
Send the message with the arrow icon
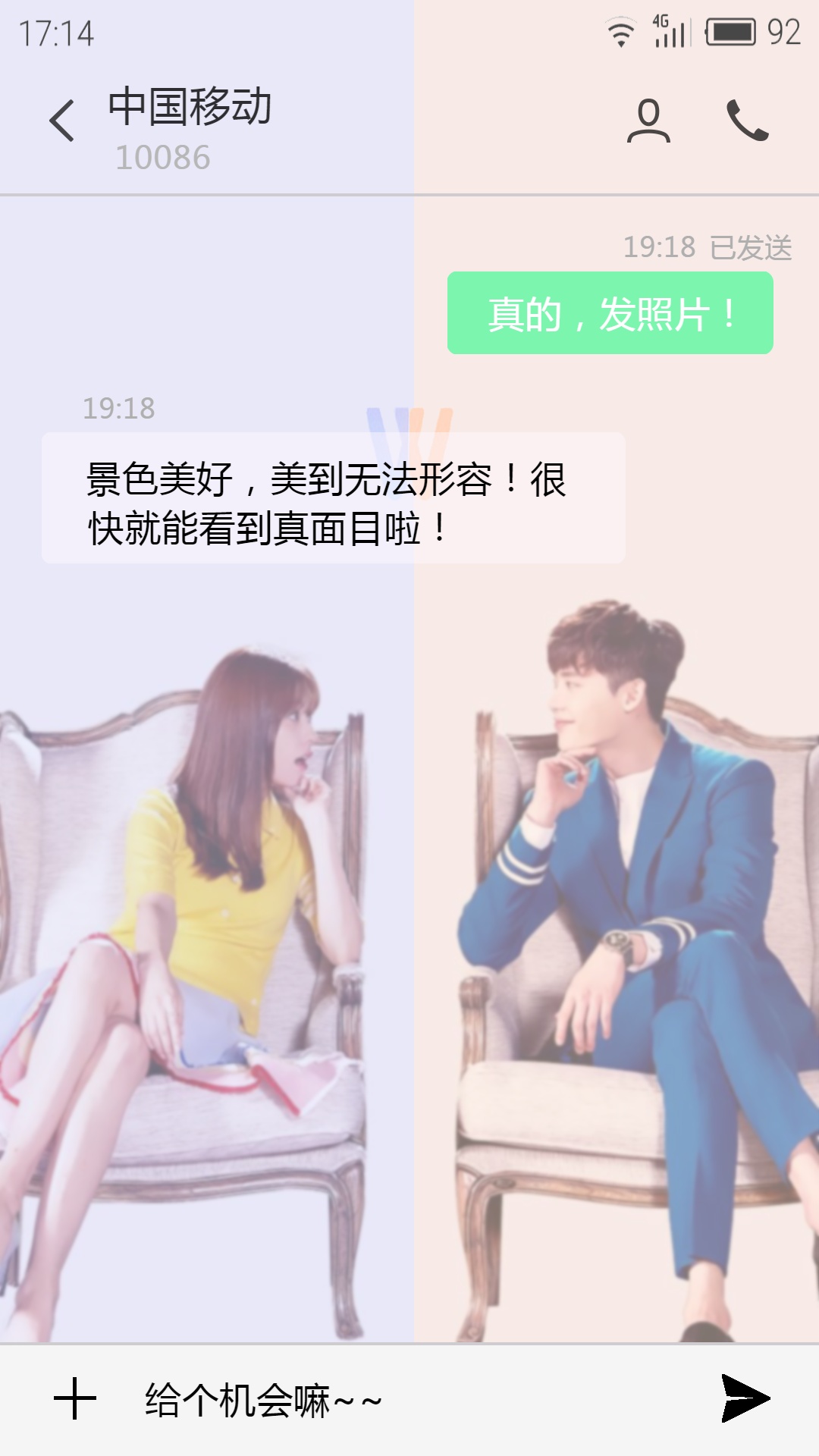coord(745,1398)
